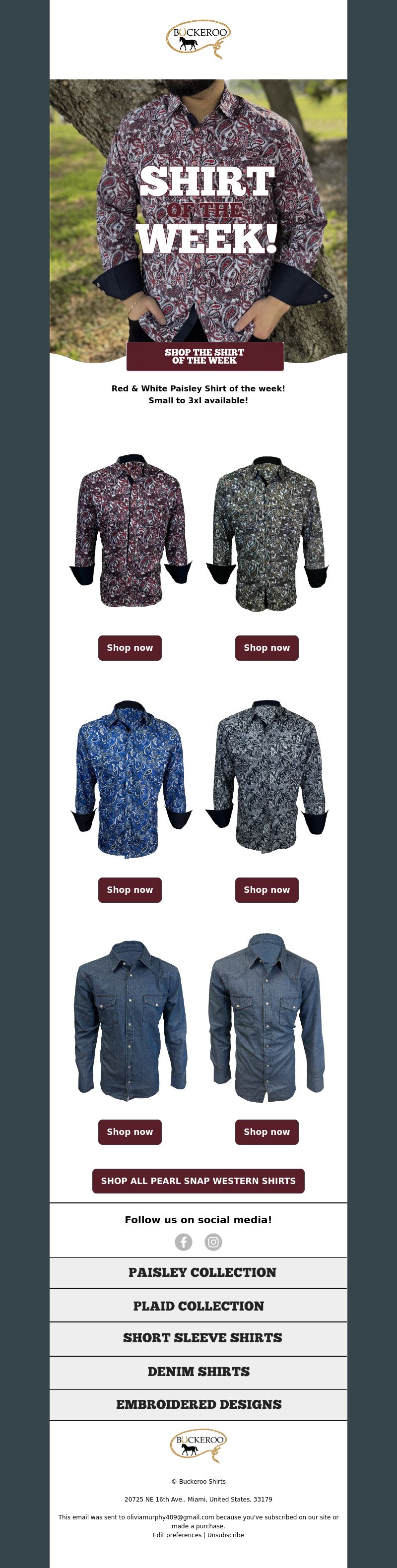Shop now for the blue paisley shirt
The width and height of the screenshot is (397, 1568).
(x=130, y=890)
